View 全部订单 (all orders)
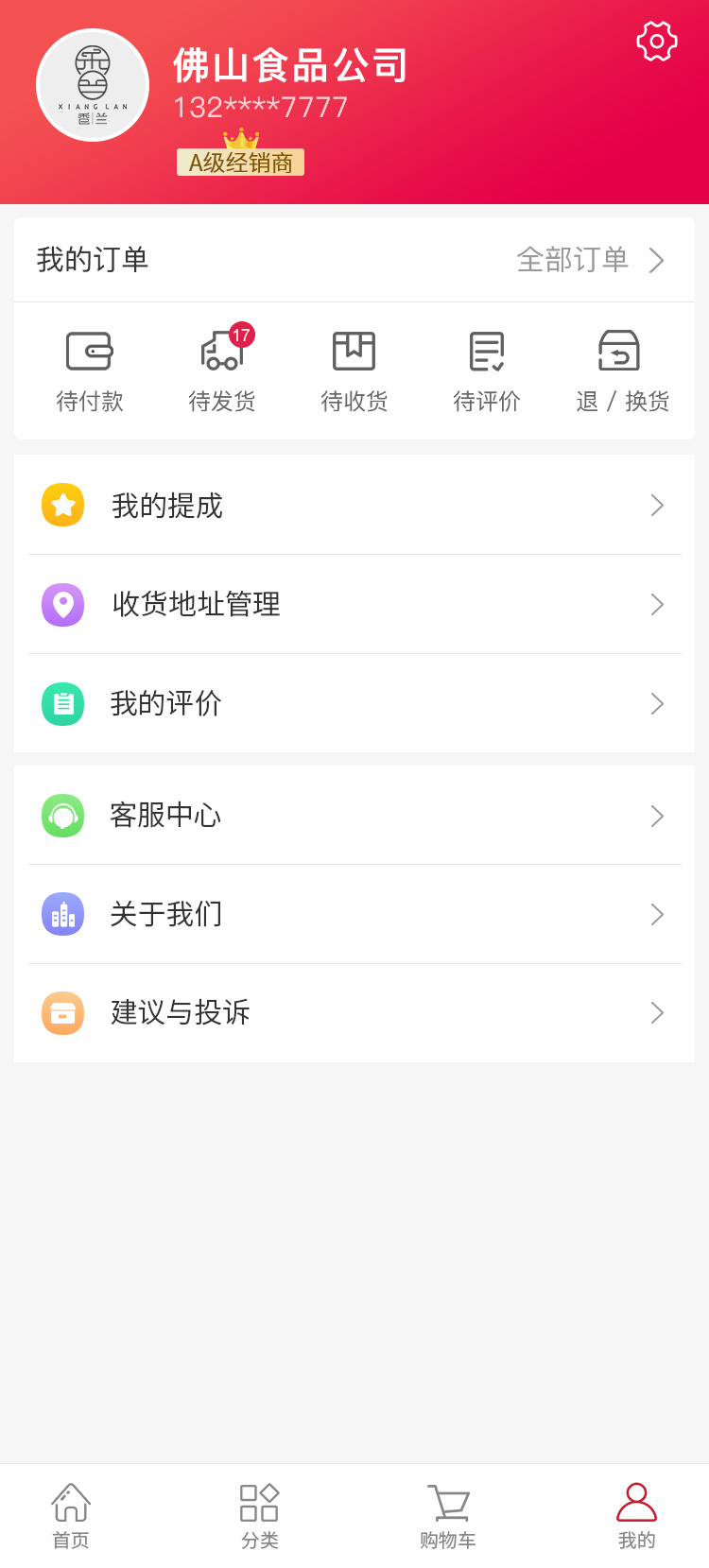709x1568 pixels. [590, 260]
